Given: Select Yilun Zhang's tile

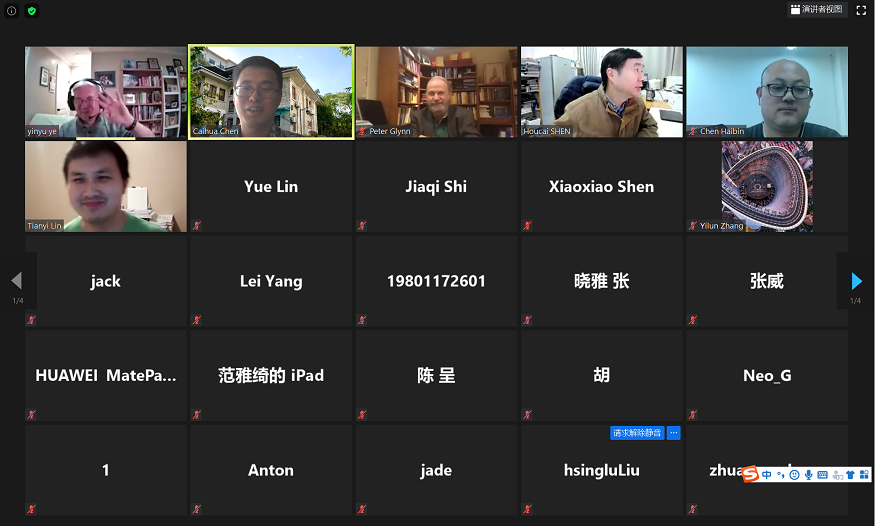Looking at the screenshot, I should point(766,186).
